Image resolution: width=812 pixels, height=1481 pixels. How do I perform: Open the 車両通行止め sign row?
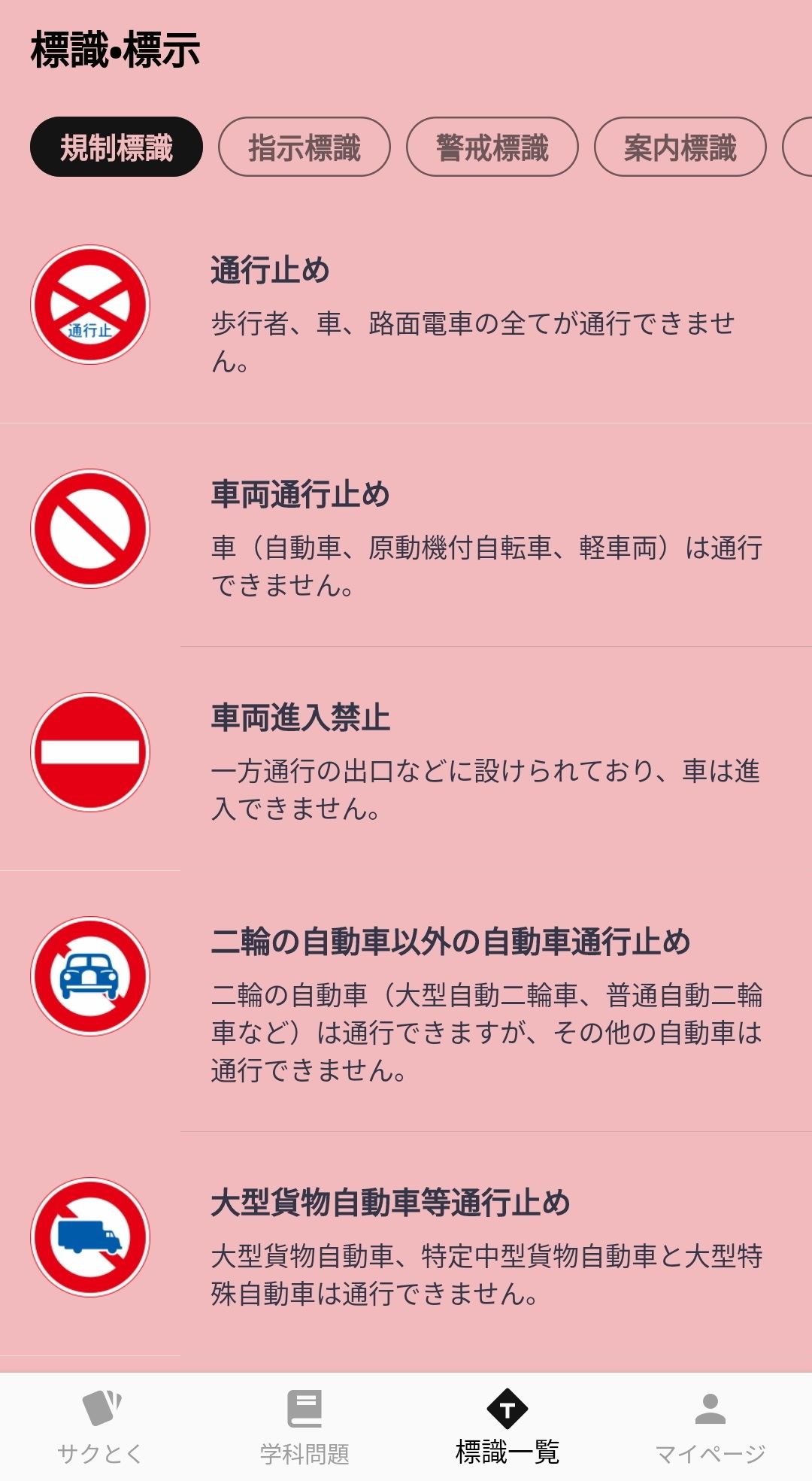coord(406,535)
